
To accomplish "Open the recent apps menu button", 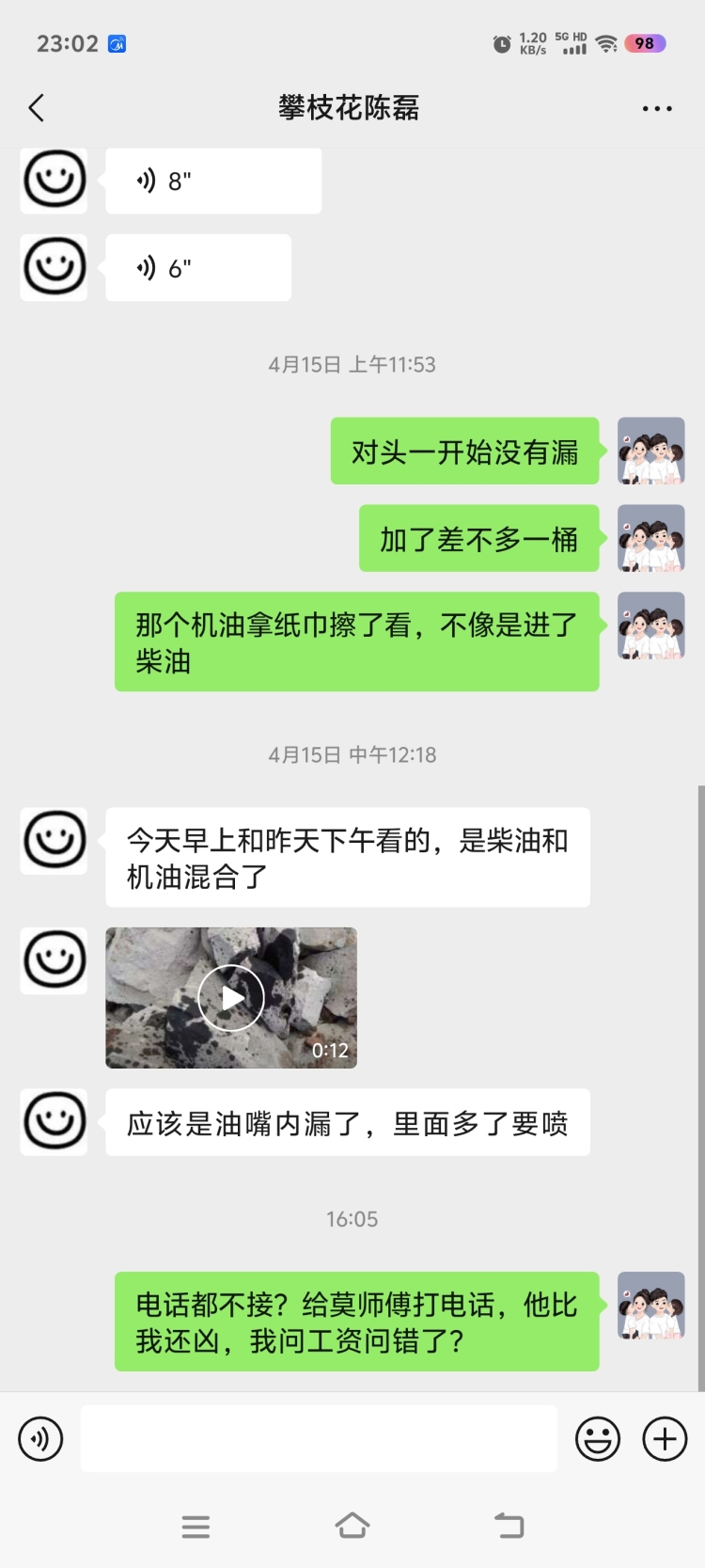I will 196,1526.
